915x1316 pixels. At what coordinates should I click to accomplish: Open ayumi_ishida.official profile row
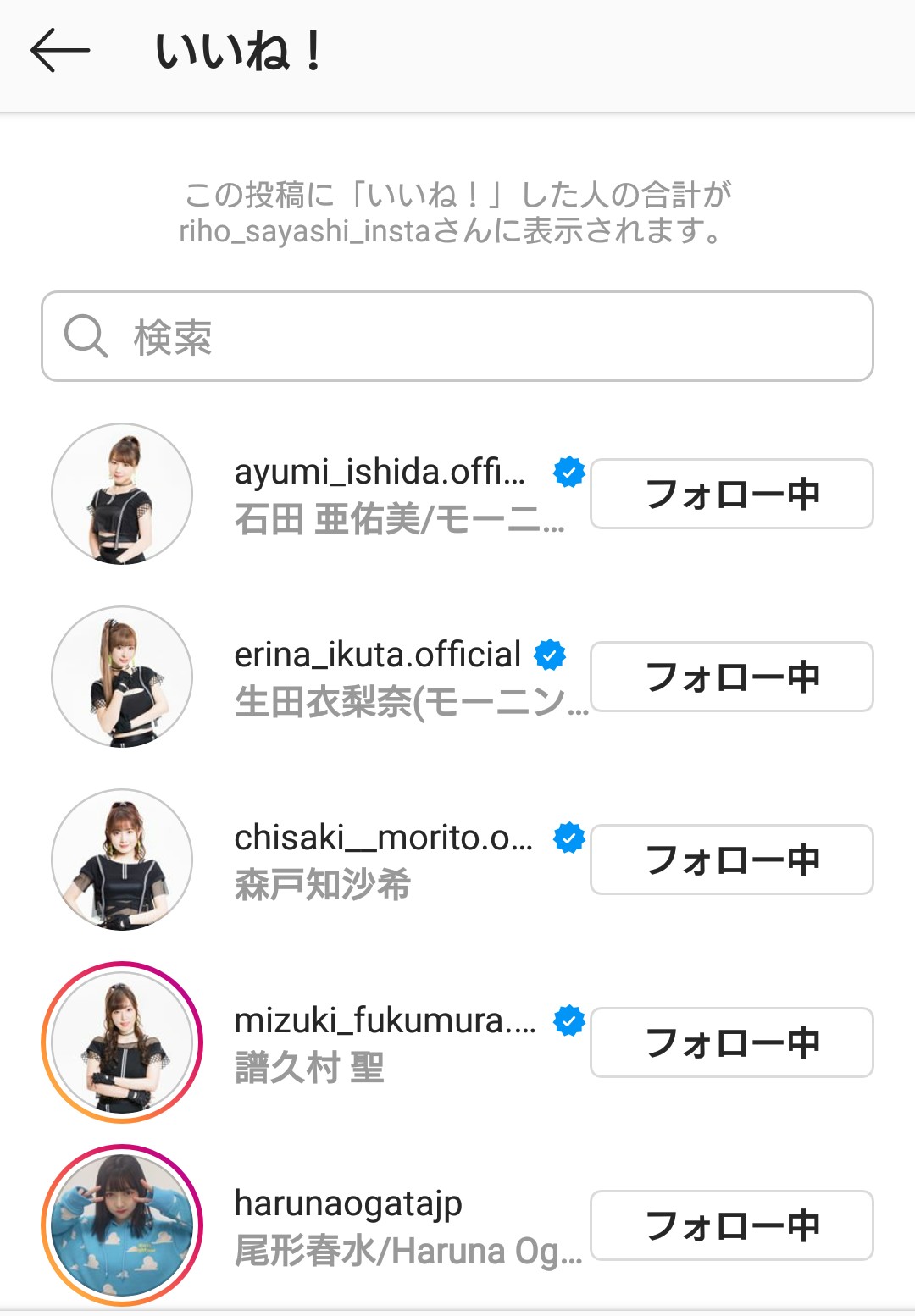point(380,494)
